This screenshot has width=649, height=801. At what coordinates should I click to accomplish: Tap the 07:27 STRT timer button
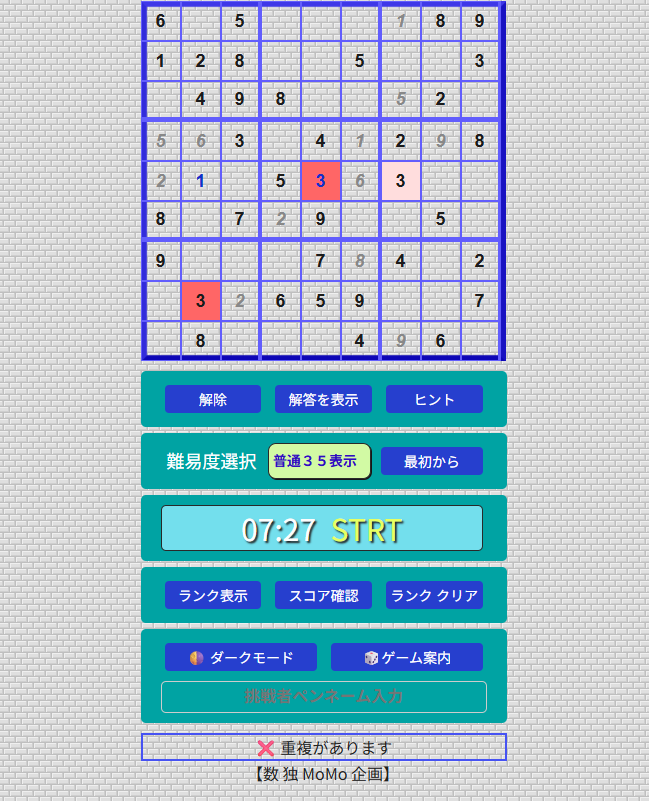[322, 528]
